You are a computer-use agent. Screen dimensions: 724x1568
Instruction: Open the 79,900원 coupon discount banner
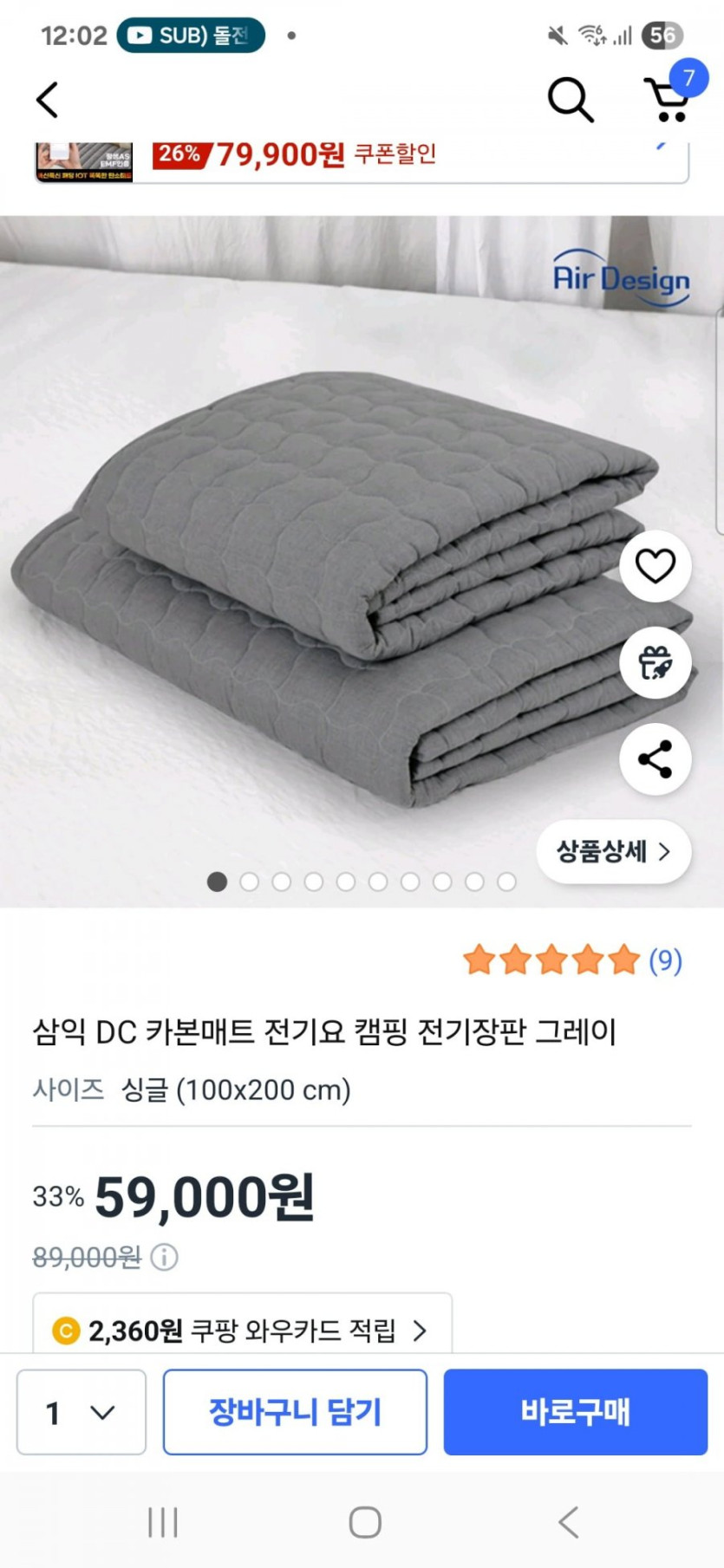pyautogui.click(x=362, y=159)
